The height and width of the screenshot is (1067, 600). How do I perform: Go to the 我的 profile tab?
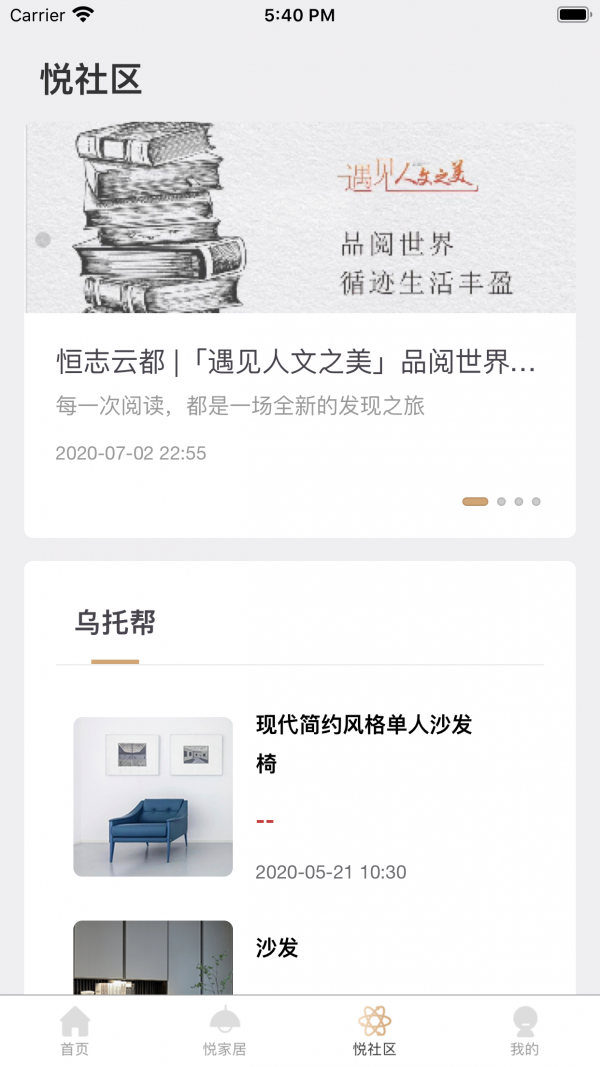pyautogui.click(x=524, y=1032)
